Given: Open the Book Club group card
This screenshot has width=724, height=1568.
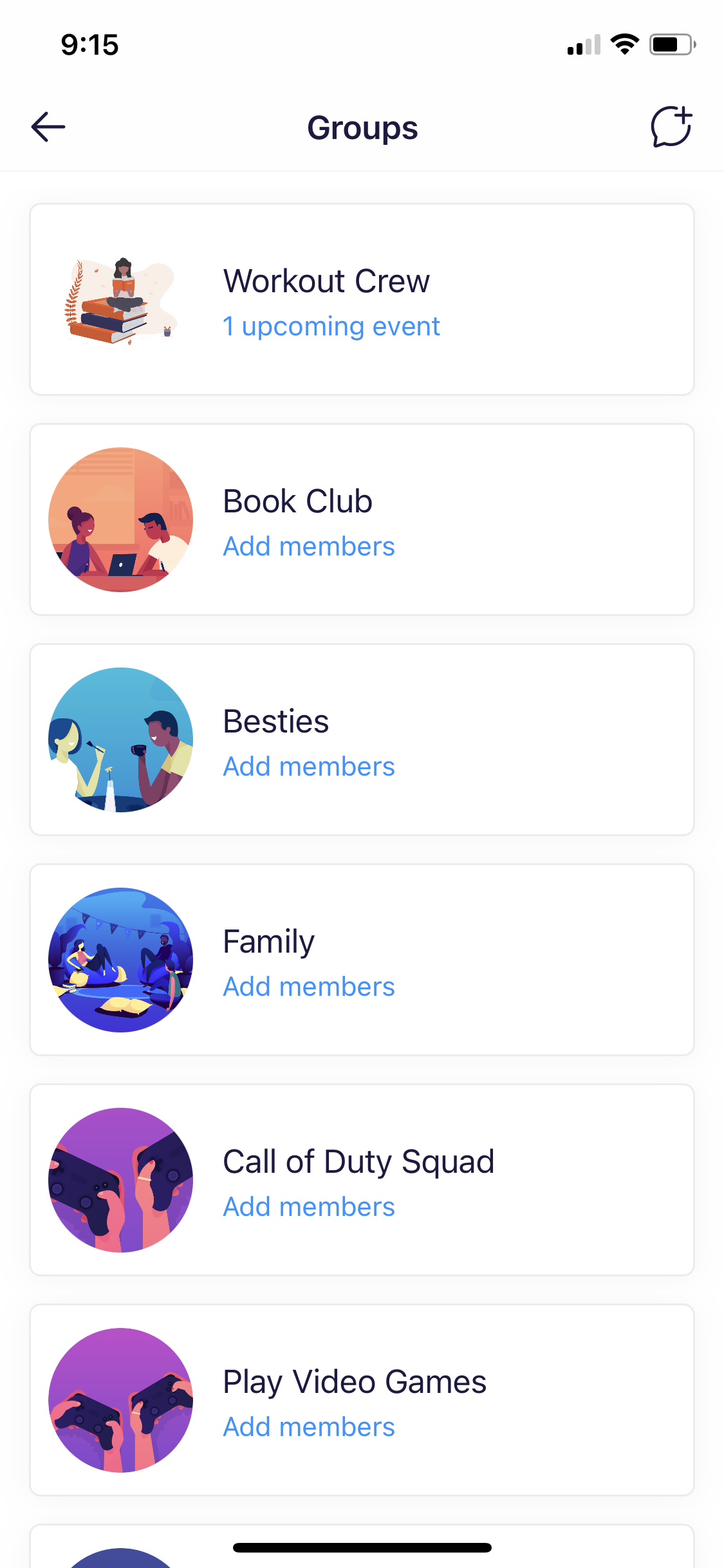Looking at the screenshot, I should pos(362,519).
